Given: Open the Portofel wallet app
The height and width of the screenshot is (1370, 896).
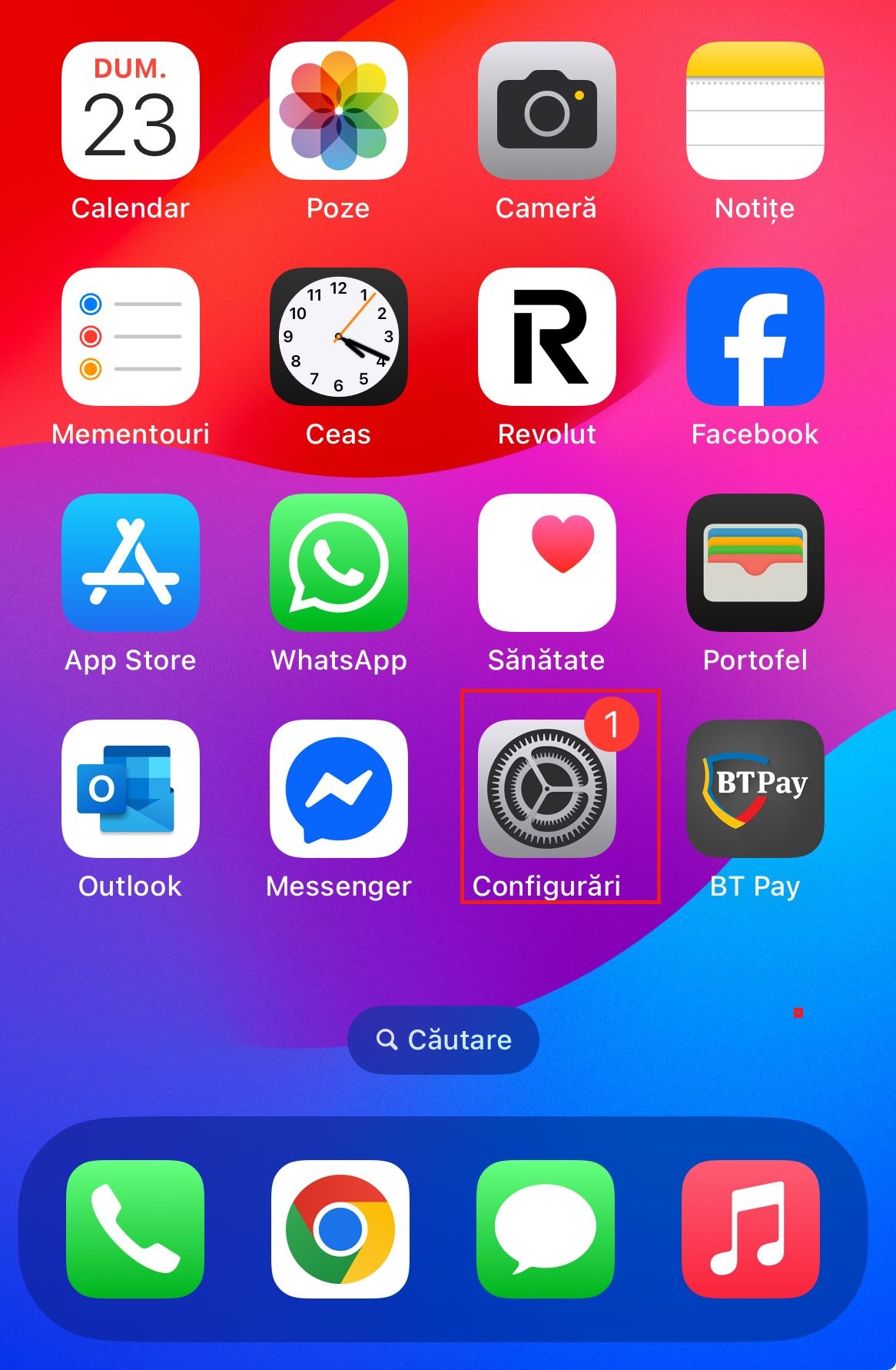Looking at the screenshot, I should coord(755,563).
